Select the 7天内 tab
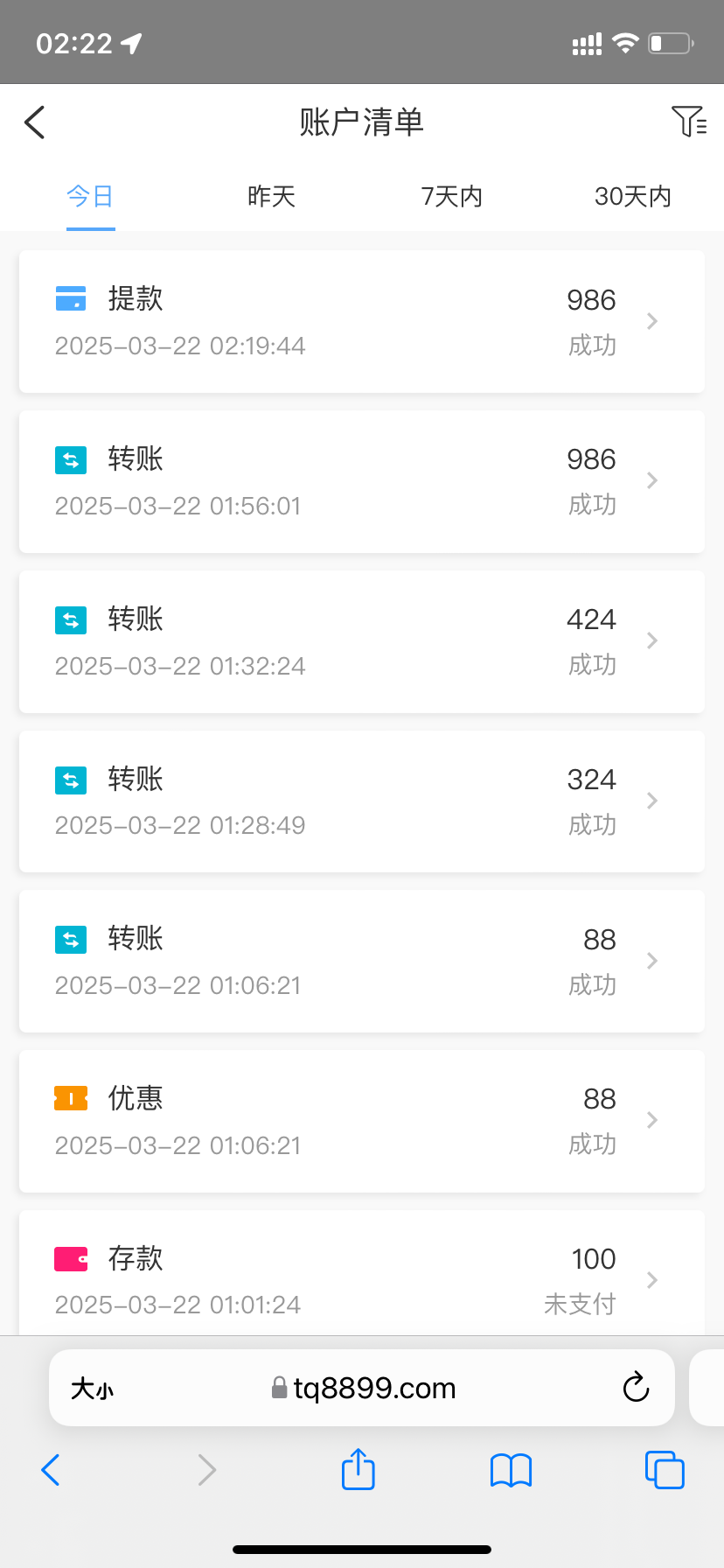This screenshot has width=724, height=1568. (x=451, y=196)
